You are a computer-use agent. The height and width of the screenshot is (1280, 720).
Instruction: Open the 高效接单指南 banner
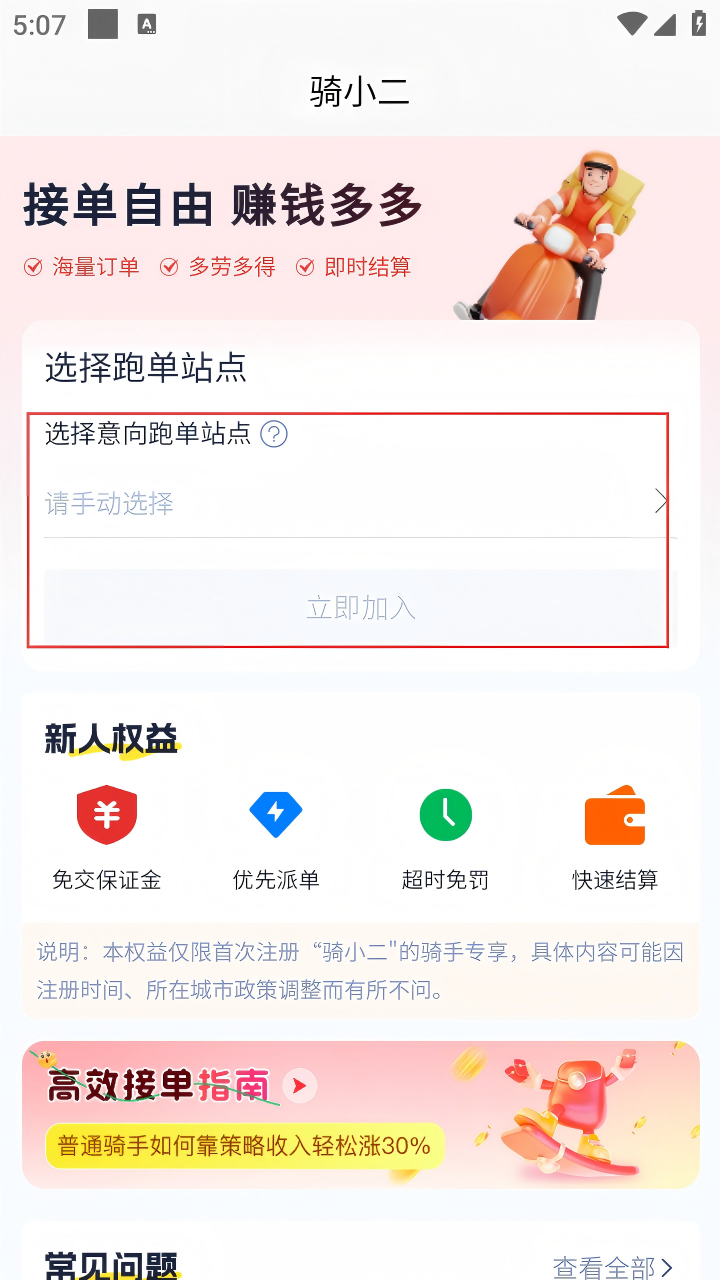click(360, 1114)
